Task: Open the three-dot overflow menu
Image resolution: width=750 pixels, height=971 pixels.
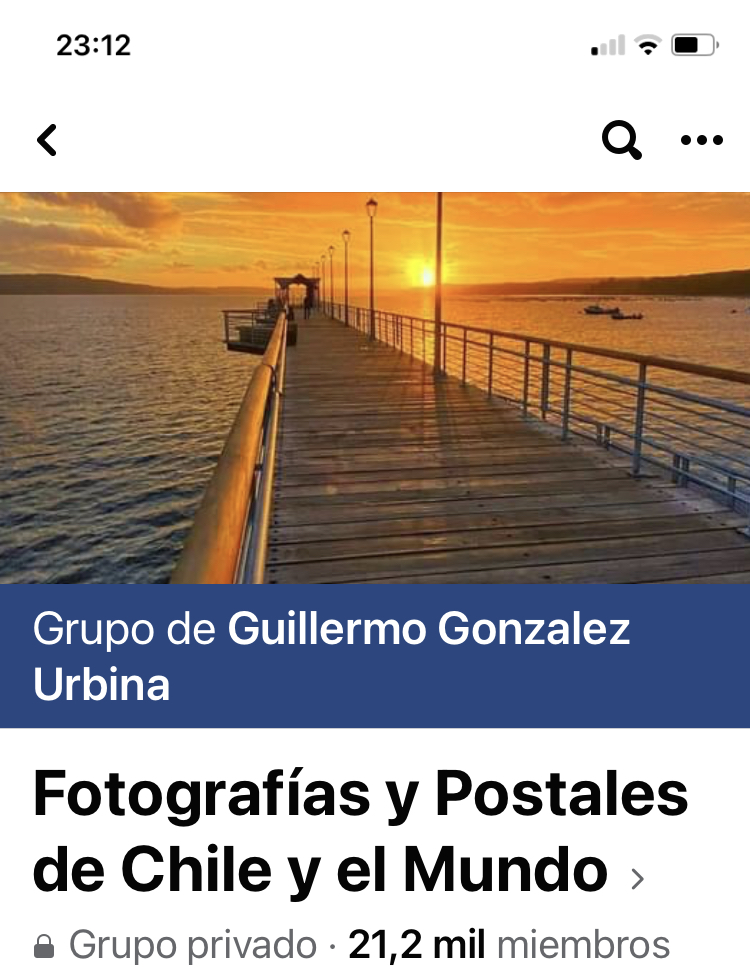Action: [701, 140]
